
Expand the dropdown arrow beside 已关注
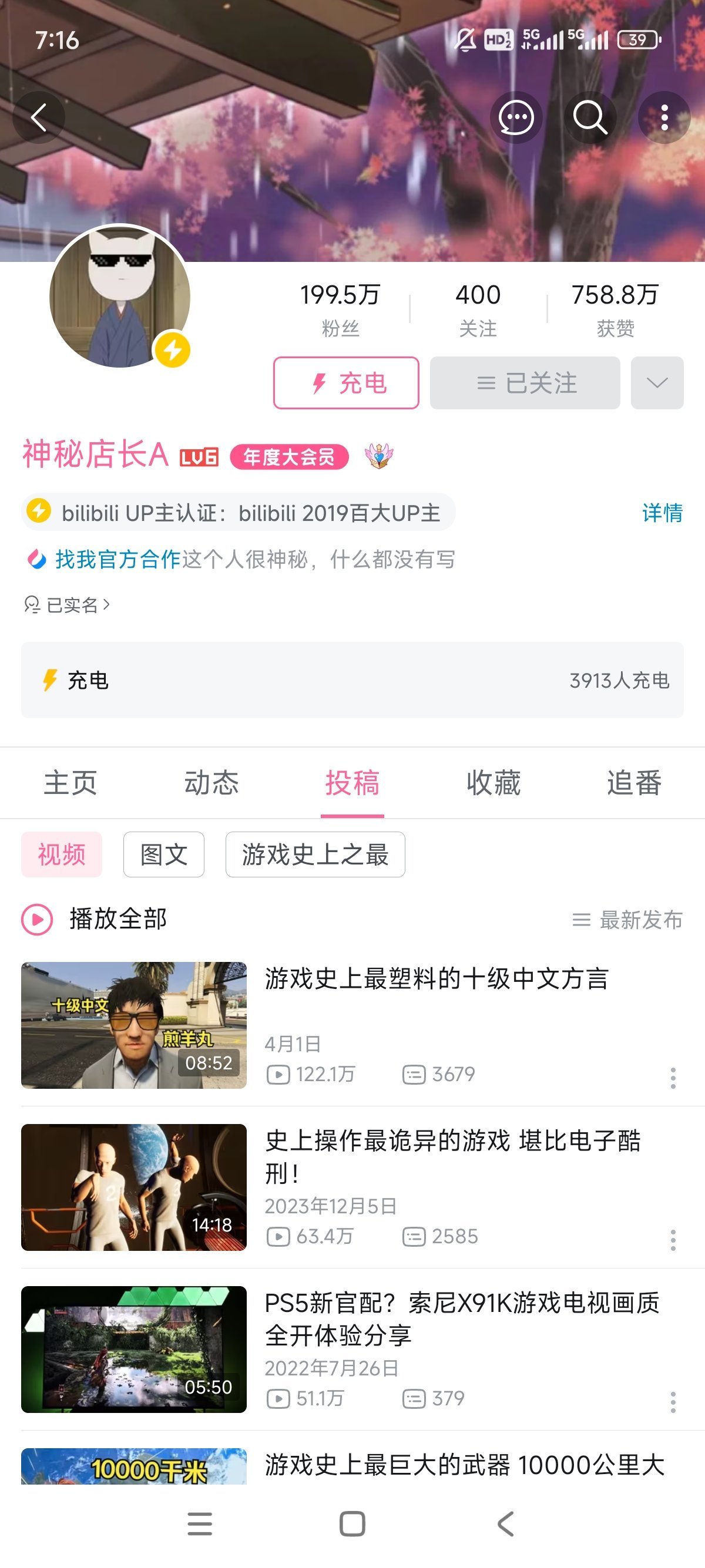[x=656, y=383]
